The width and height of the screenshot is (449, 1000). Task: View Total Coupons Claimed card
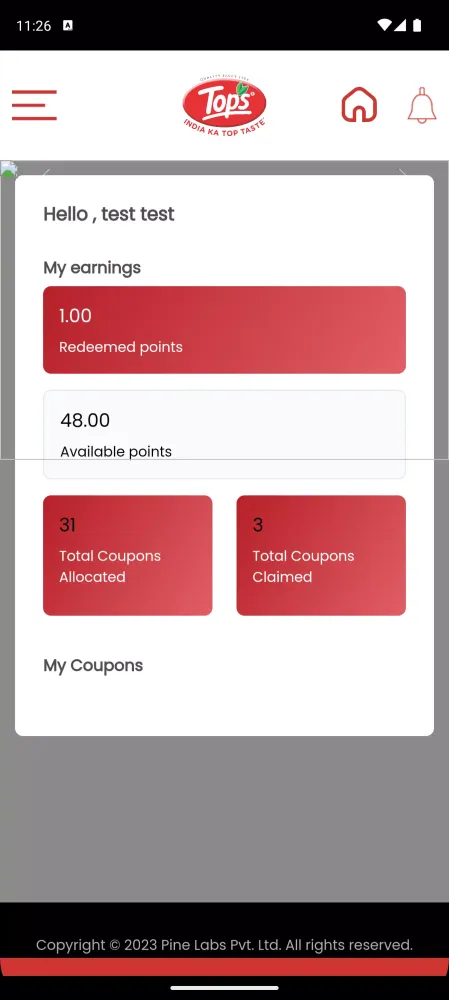(x=321, y=555)
